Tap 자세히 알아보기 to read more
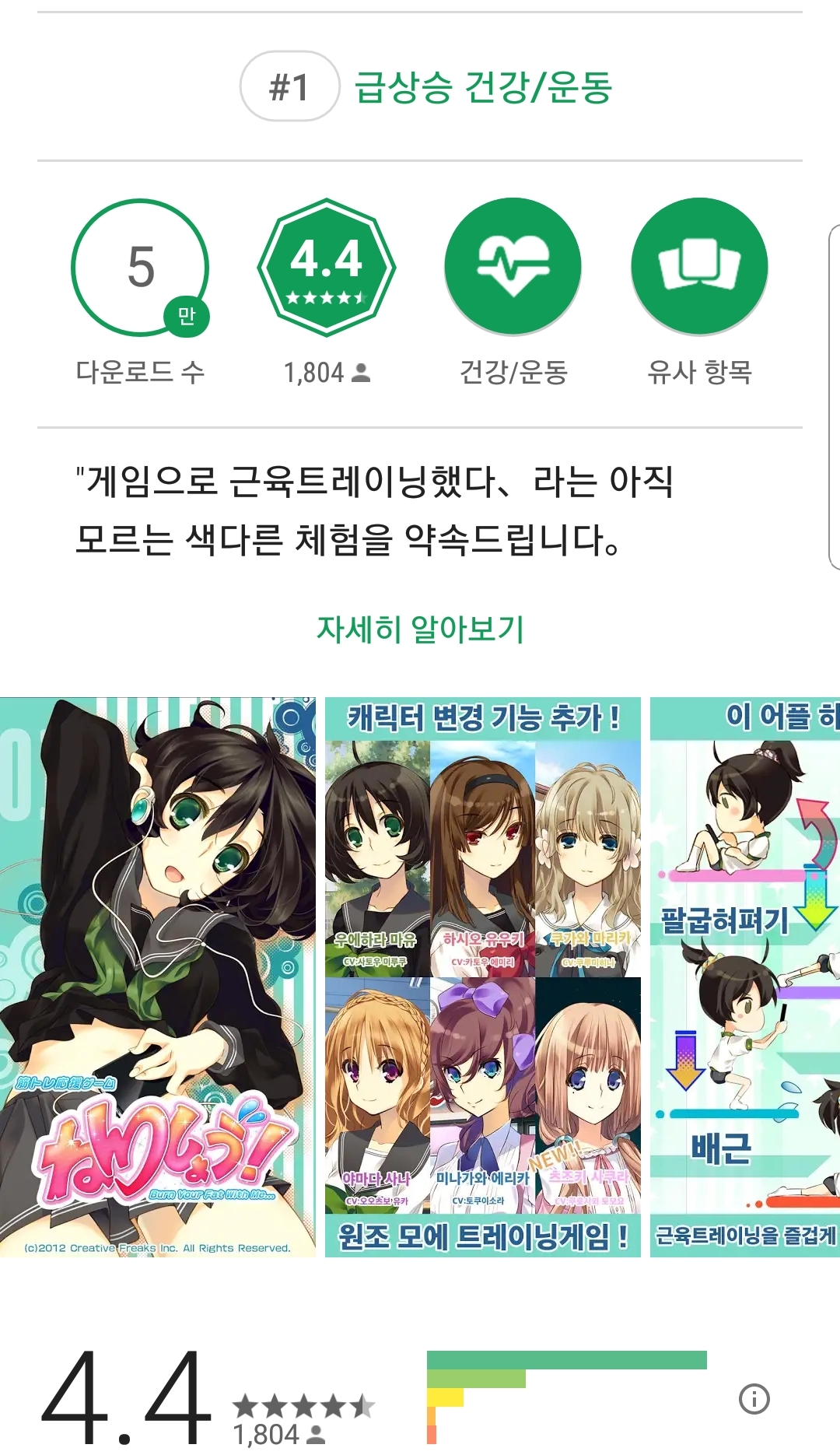Screen dimensions: 840x1455 point(420,629)
